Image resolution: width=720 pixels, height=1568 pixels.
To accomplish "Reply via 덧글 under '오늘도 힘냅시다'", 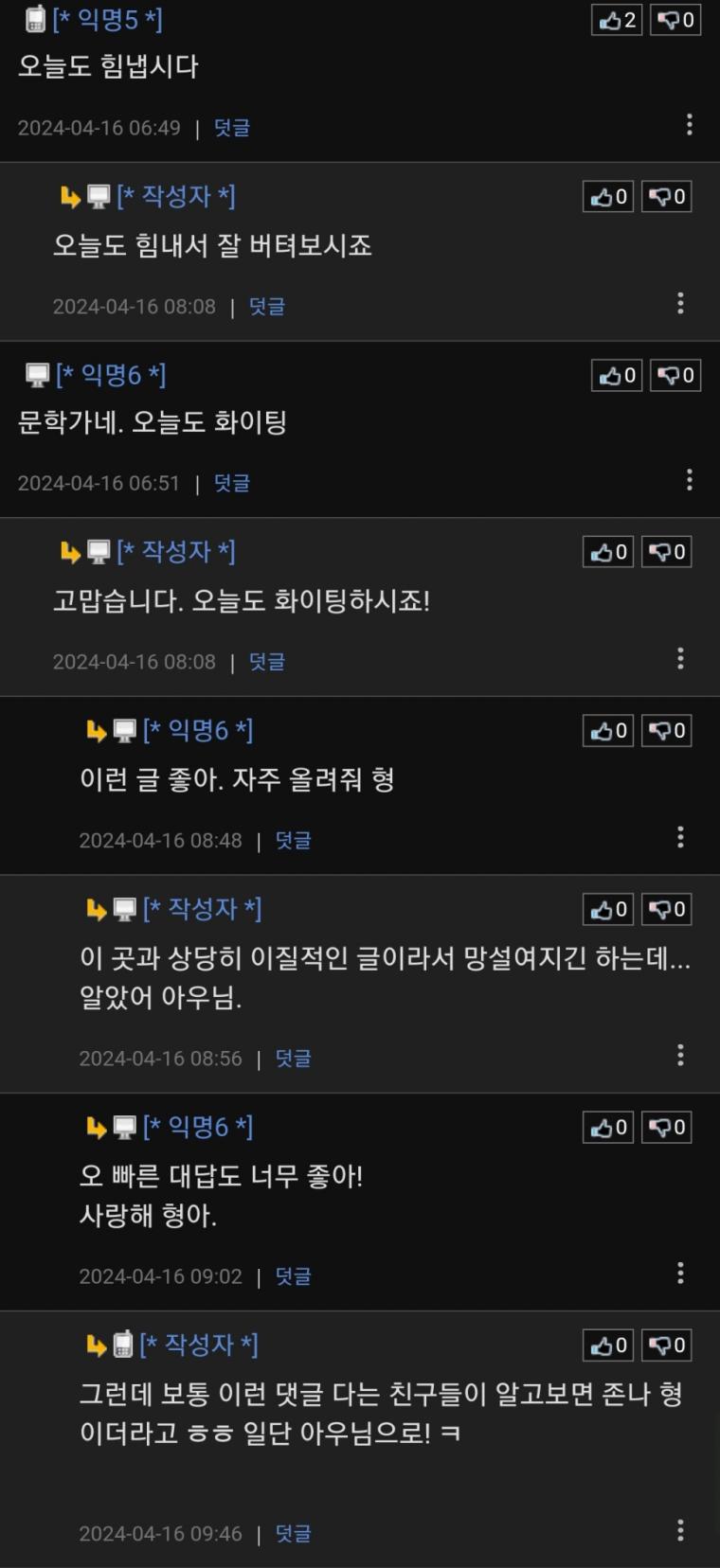I will coord(231,128).
